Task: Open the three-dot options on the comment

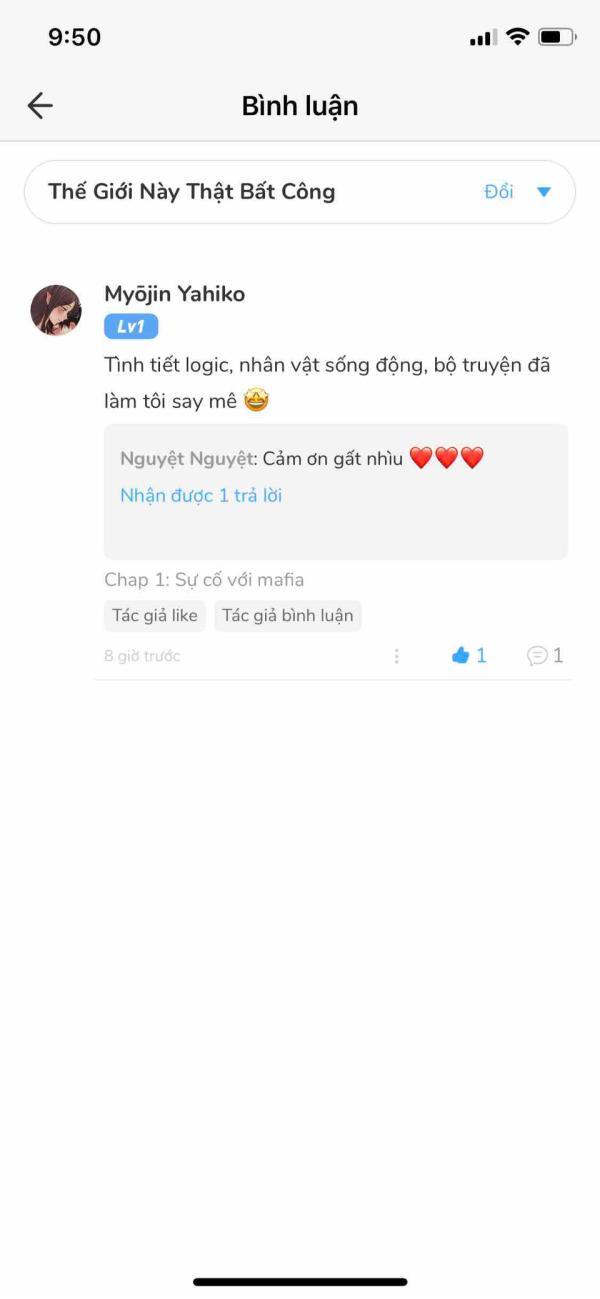Action: pyautogui.click(x=397, y=656)
